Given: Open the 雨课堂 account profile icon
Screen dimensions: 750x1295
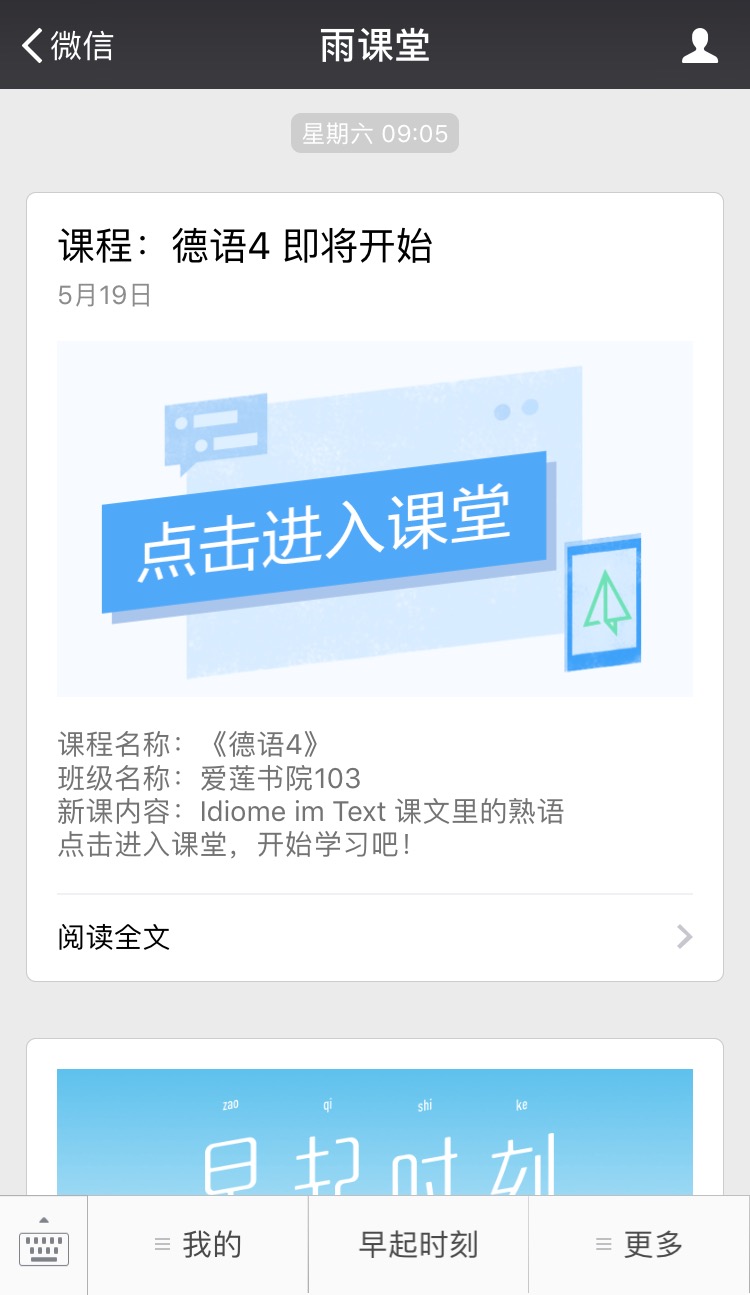Looking at the screenshot, I should click(x=699, y=46).
